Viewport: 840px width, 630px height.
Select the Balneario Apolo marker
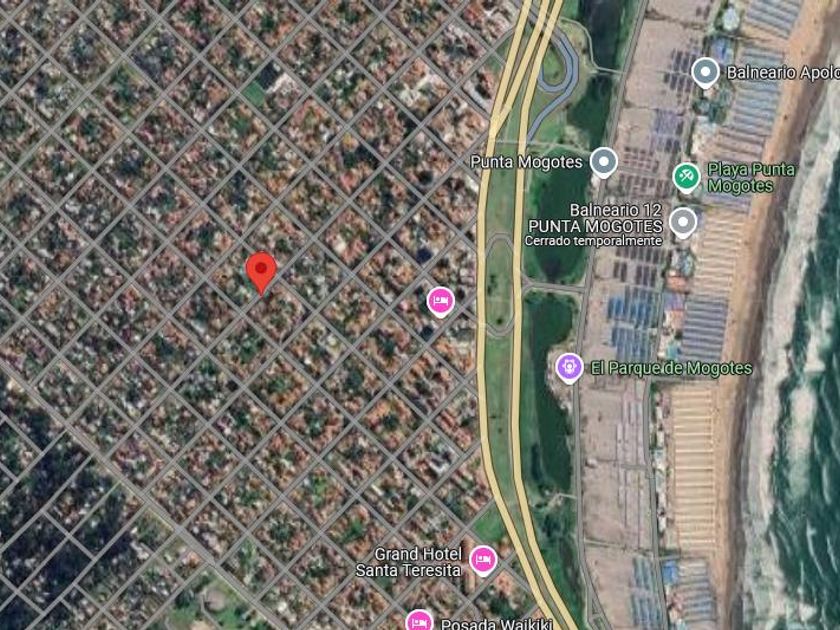click(x=706, y=72)
